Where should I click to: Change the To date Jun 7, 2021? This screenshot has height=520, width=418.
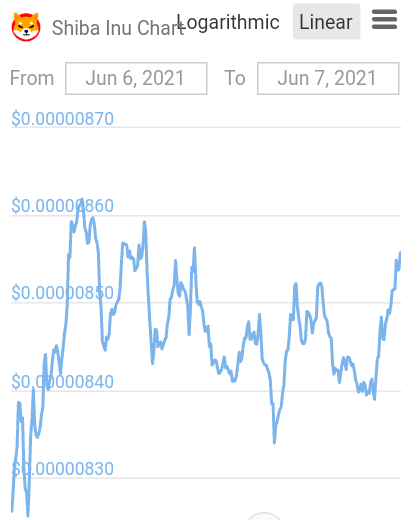coord(328,78)
